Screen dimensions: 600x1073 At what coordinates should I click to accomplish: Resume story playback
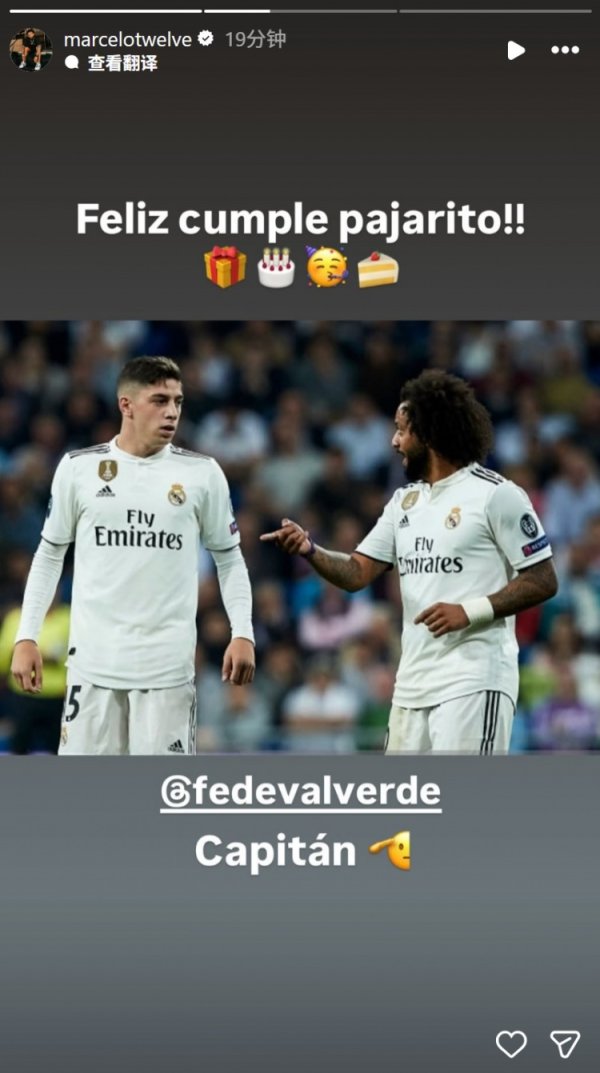(515, 50)
